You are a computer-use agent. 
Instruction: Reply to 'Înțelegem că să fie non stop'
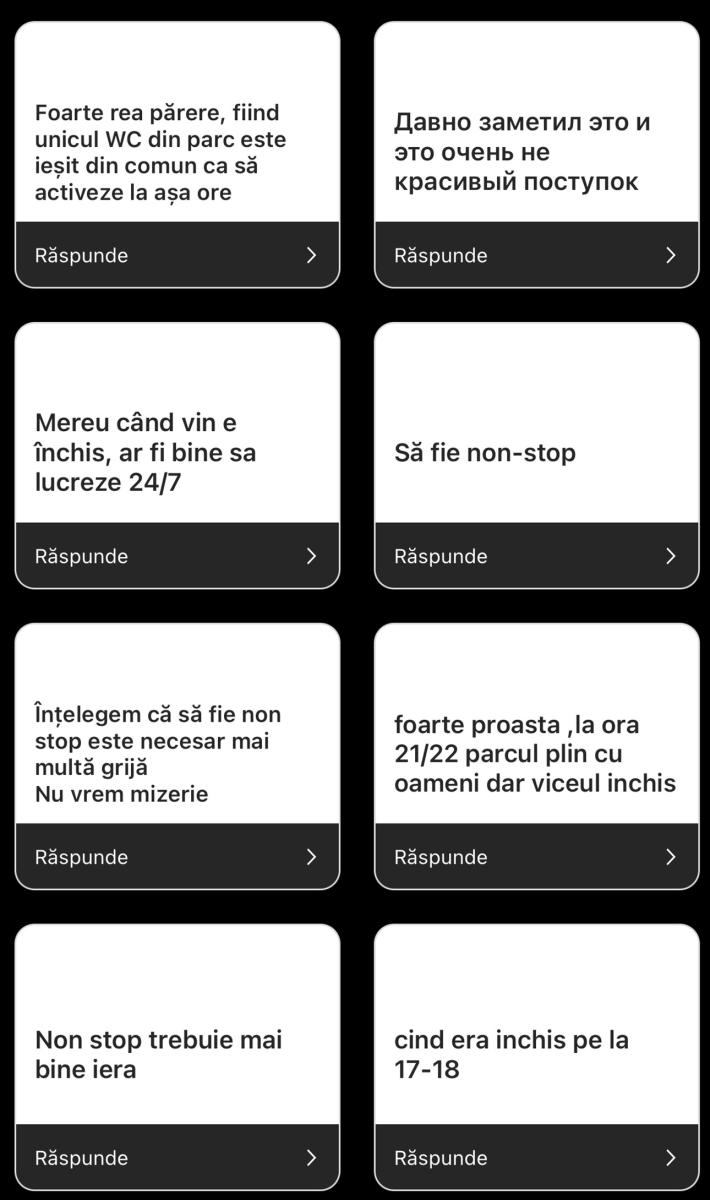pyautogui.click(x=177, y=857)
